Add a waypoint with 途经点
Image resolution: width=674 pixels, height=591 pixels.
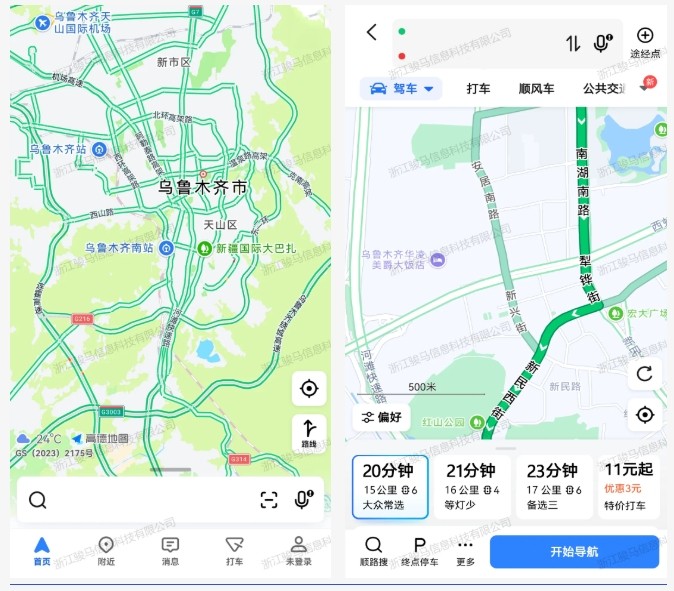coord(645,42)
